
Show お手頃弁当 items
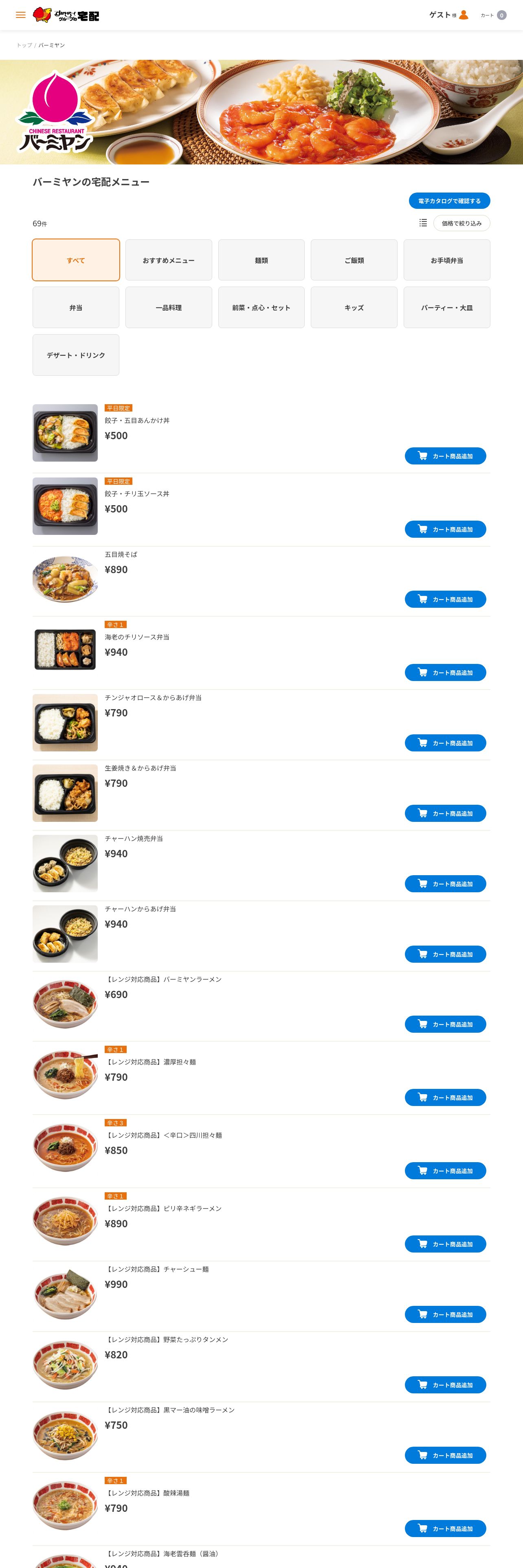[x=446, y=261]
